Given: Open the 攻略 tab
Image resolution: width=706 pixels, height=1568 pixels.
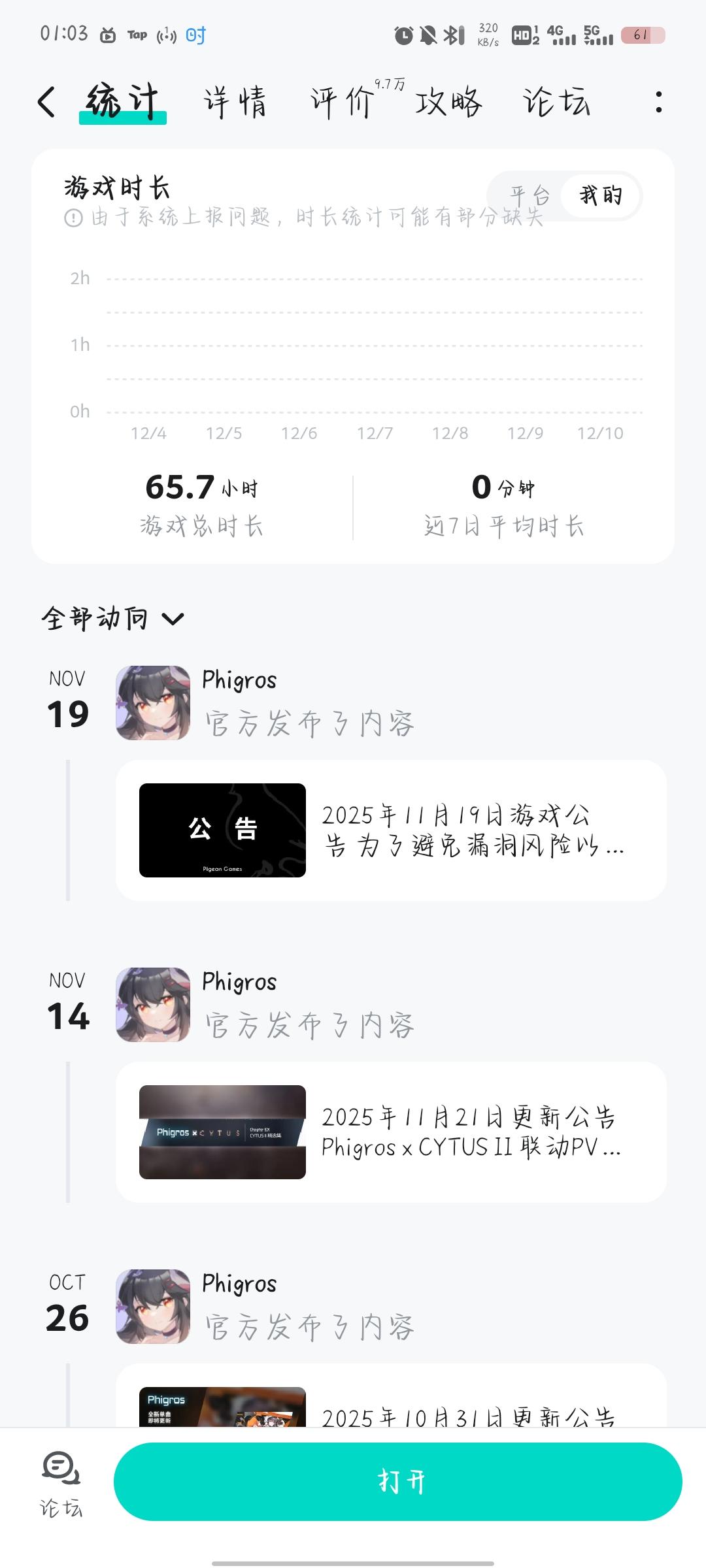Looking at the screenshot, I should point(449,103).
